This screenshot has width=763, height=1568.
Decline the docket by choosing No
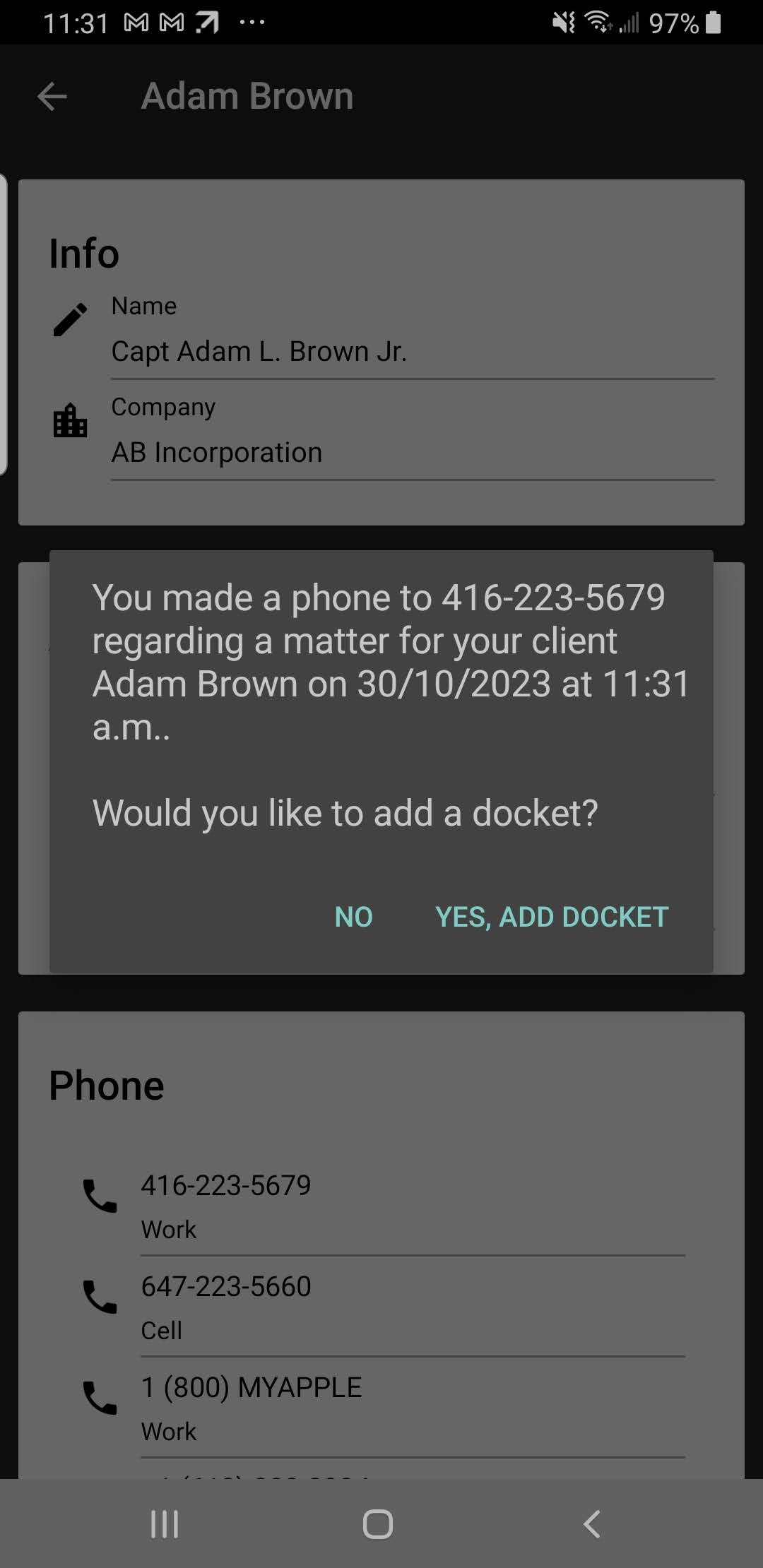pyautogui.click(x=353, y=917)
